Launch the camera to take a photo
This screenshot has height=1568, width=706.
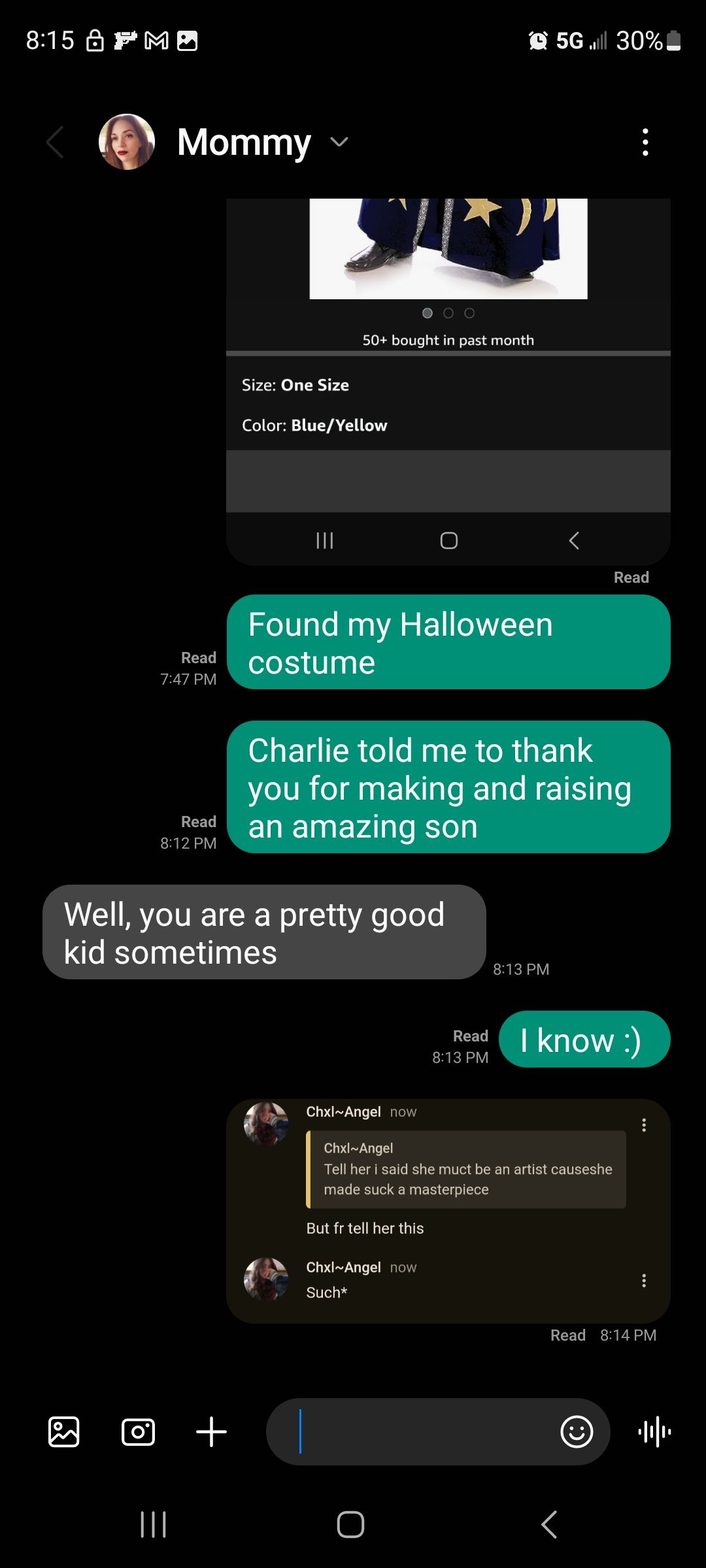pos(139,1432)
